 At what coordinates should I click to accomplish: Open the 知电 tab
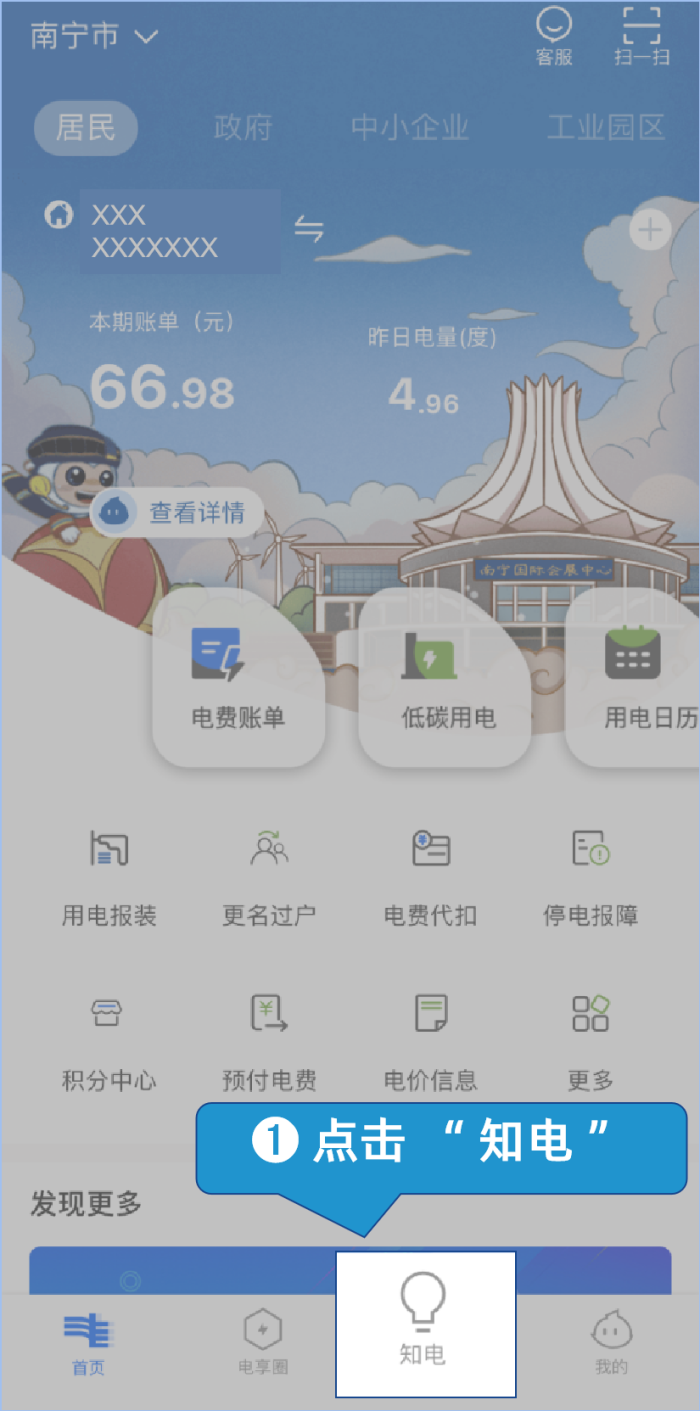point(424,1322)
